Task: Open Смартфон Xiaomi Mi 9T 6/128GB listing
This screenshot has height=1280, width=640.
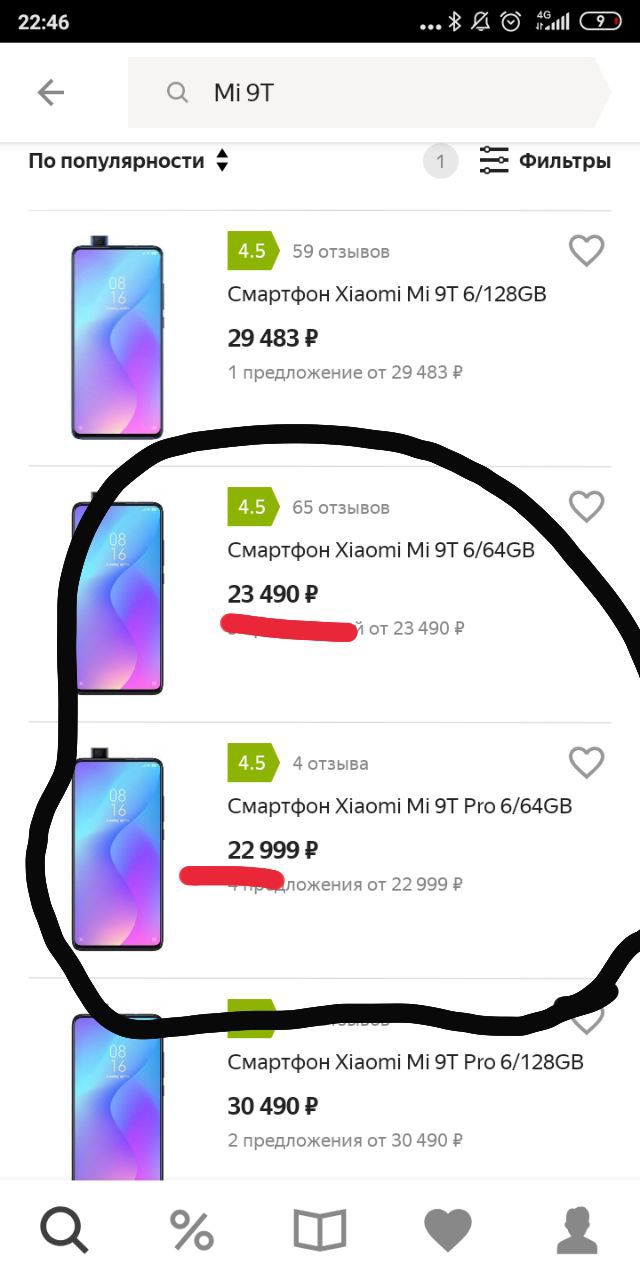Action: (x=387, y=295)
